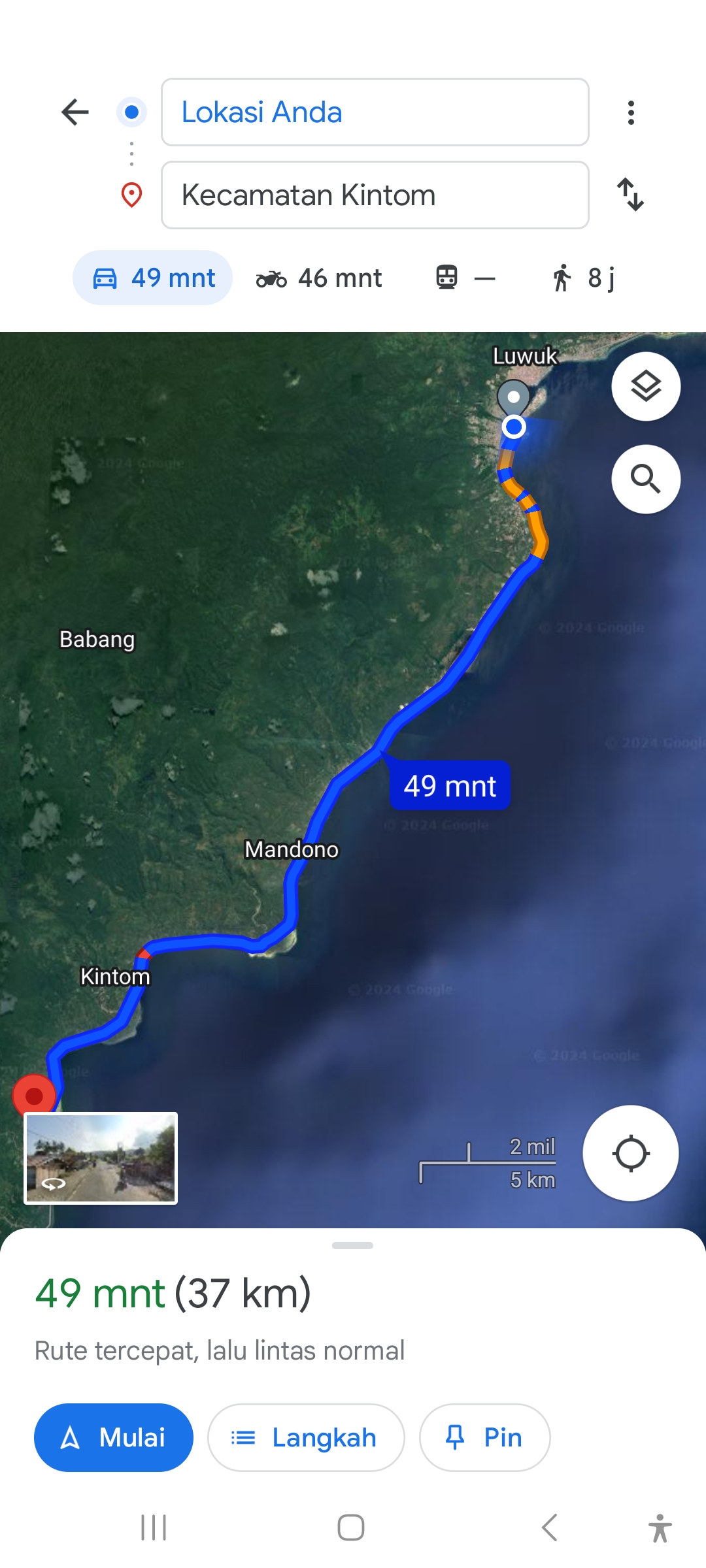Search along the route
Screen dimensions: 706x1568
coord(646,479)
